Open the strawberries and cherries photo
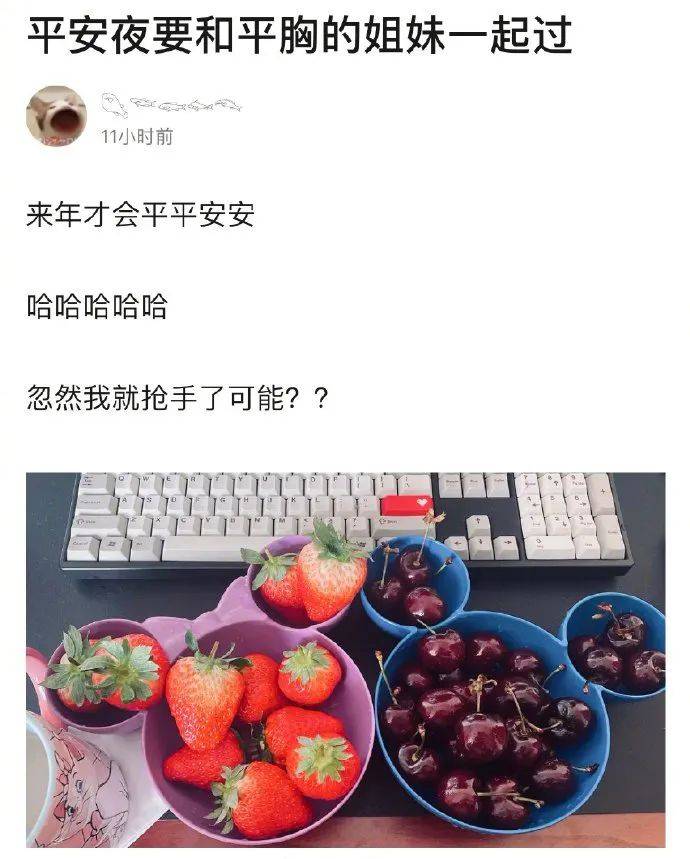The image size is (690, 859). (x=345, y=658)
